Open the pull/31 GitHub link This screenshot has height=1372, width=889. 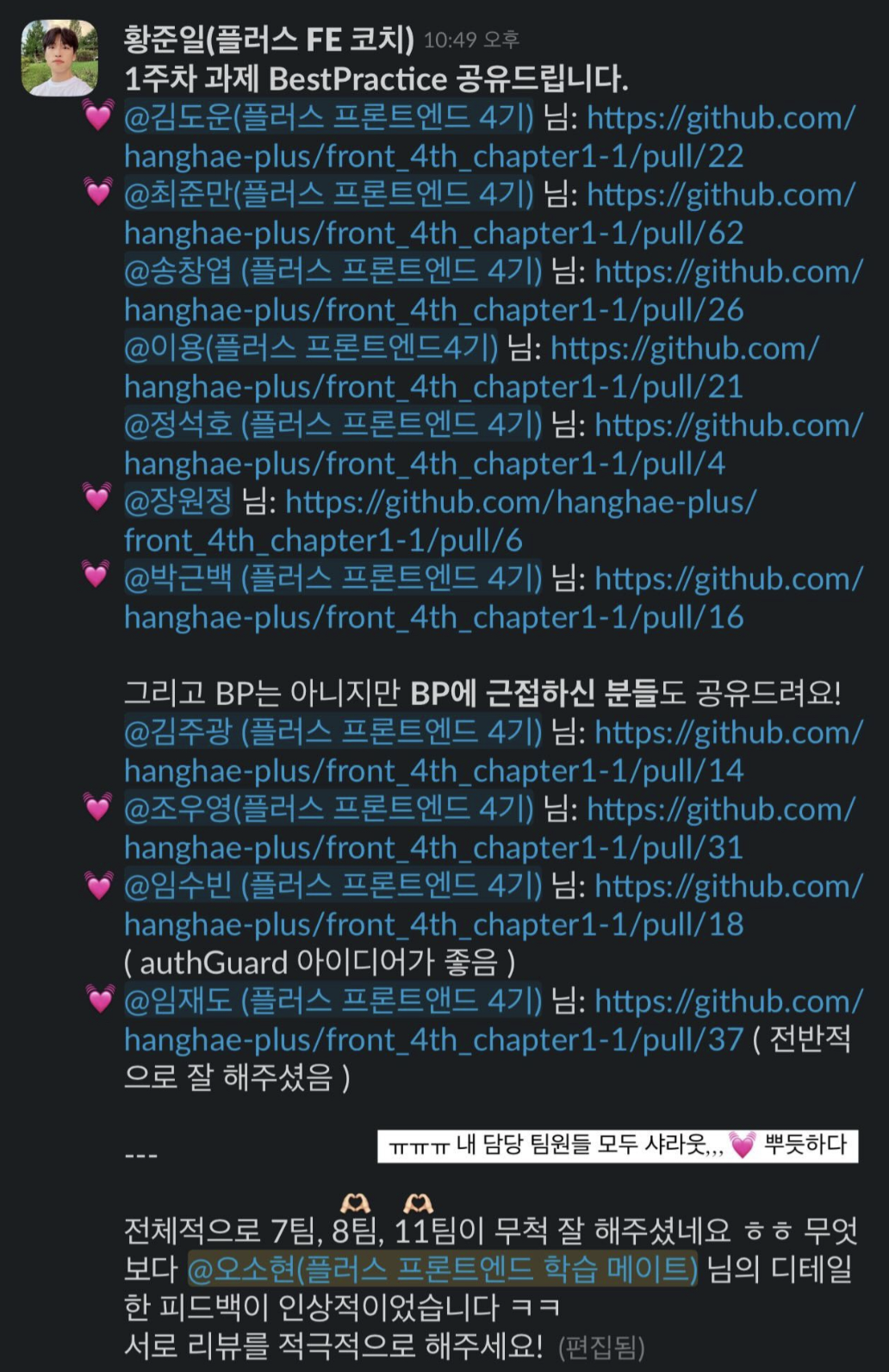433,847
